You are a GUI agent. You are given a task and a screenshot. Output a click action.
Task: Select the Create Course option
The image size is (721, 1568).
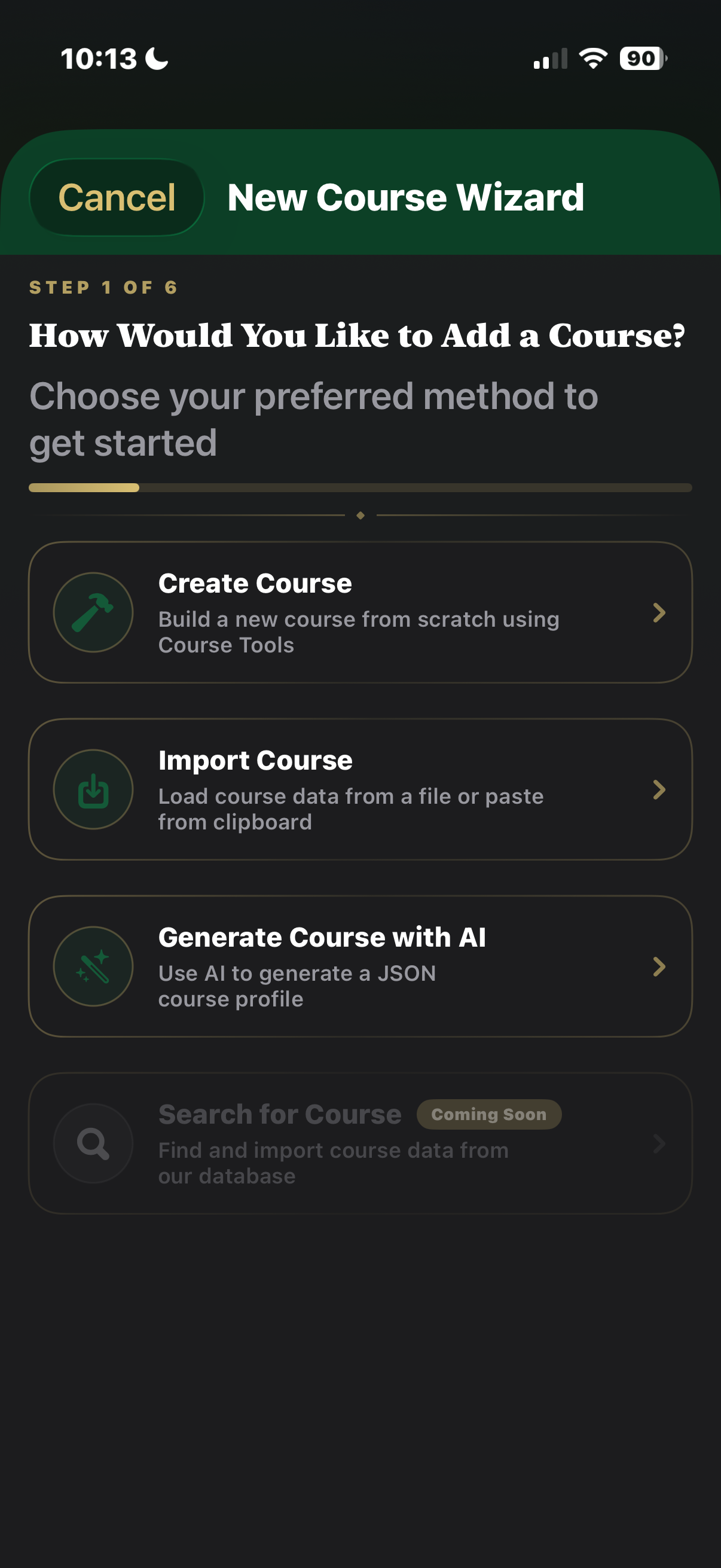point(359,612)
